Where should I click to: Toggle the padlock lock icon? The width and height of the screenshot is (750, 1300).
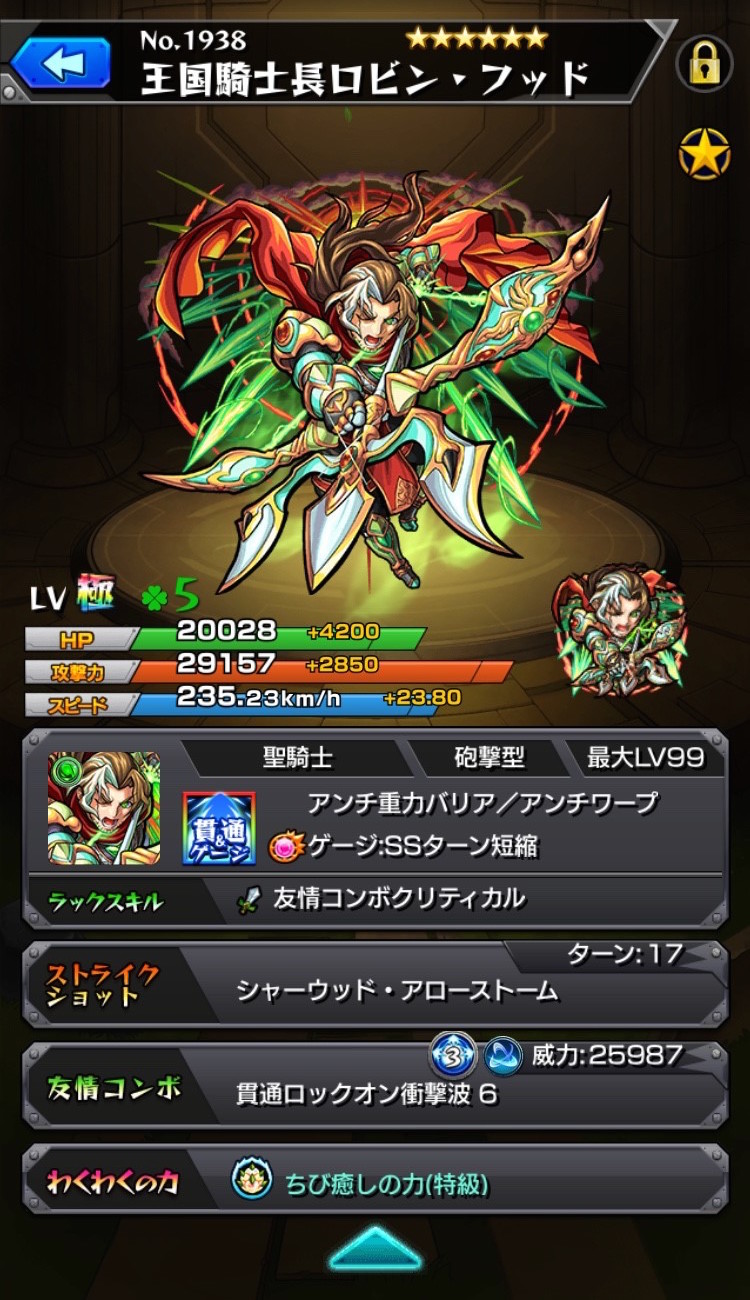tap(704, 65)
